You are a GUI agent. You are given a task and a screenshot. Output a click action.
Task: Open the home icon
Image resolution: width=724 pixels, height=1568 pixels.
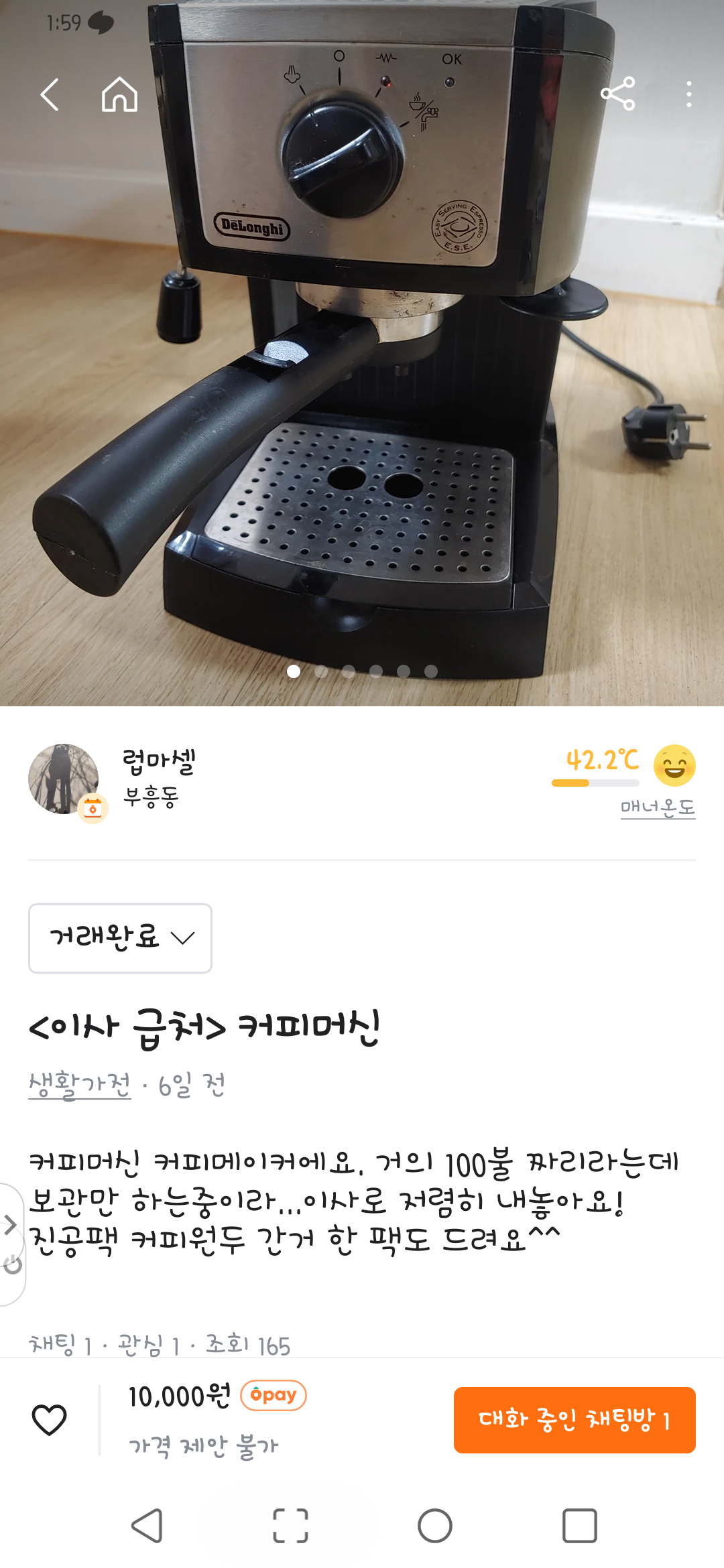[x=119, y=94]
